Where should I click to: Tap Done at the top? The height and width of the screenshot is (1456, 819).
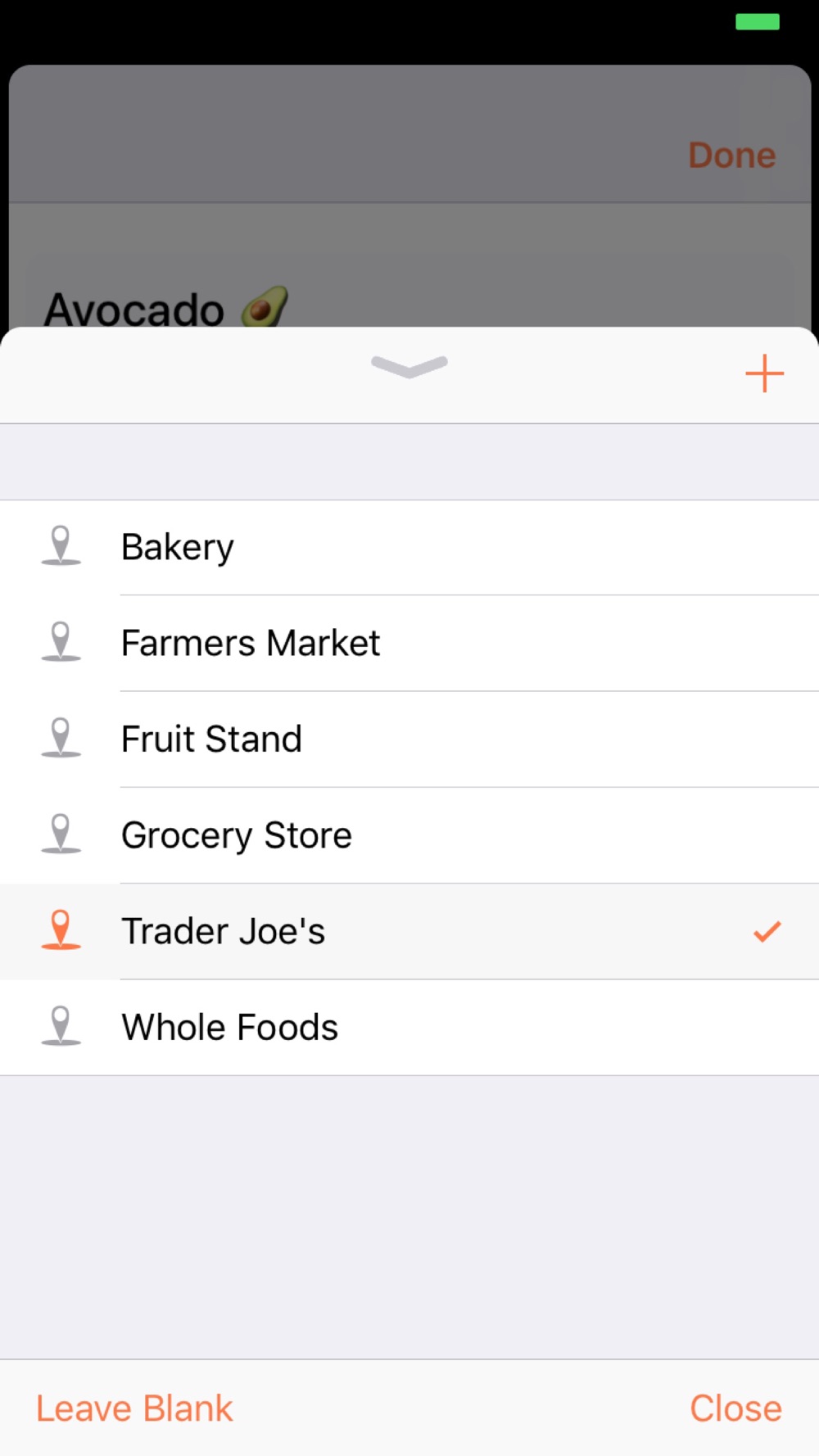pyautogui.click(x=731, y=155)
